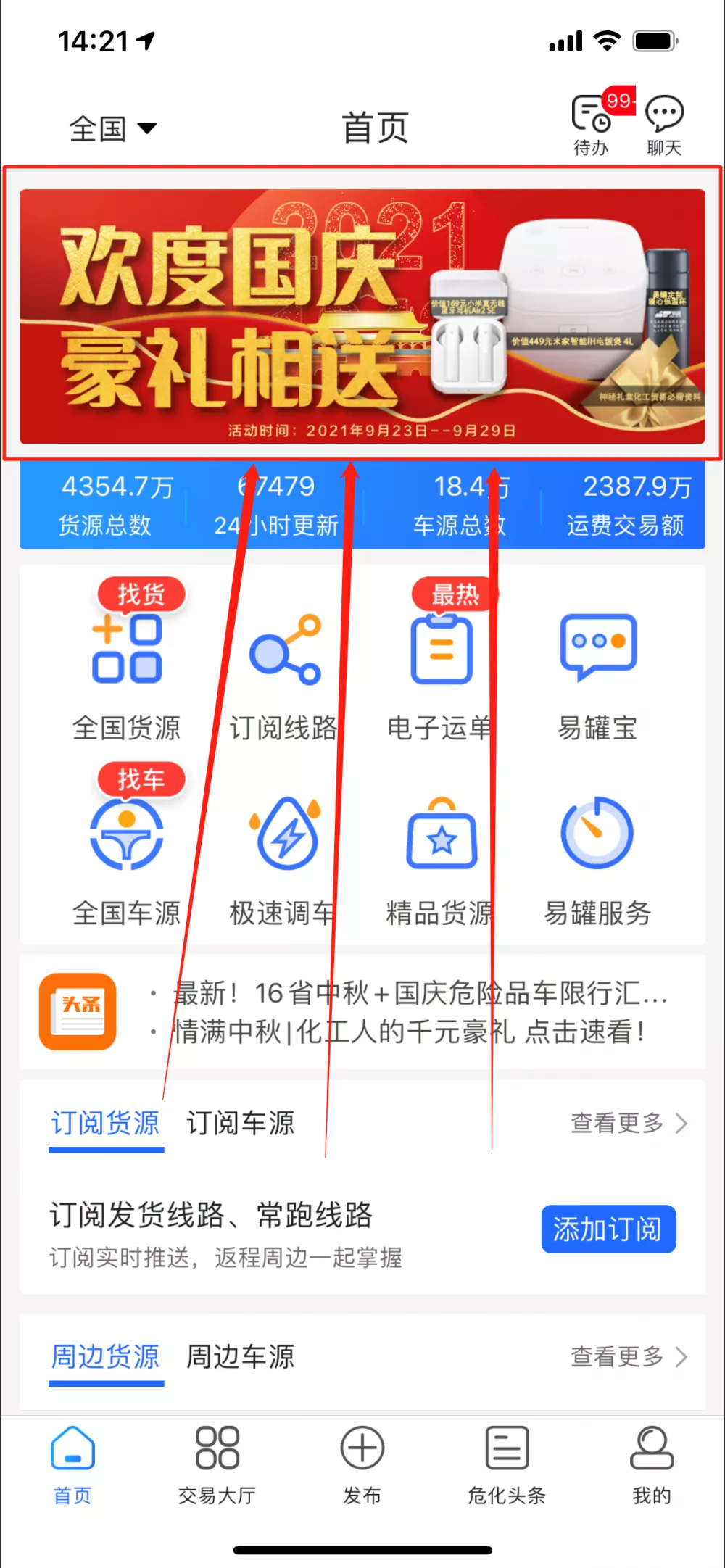Go to the 交易大厅 tab

[217, 1464]
